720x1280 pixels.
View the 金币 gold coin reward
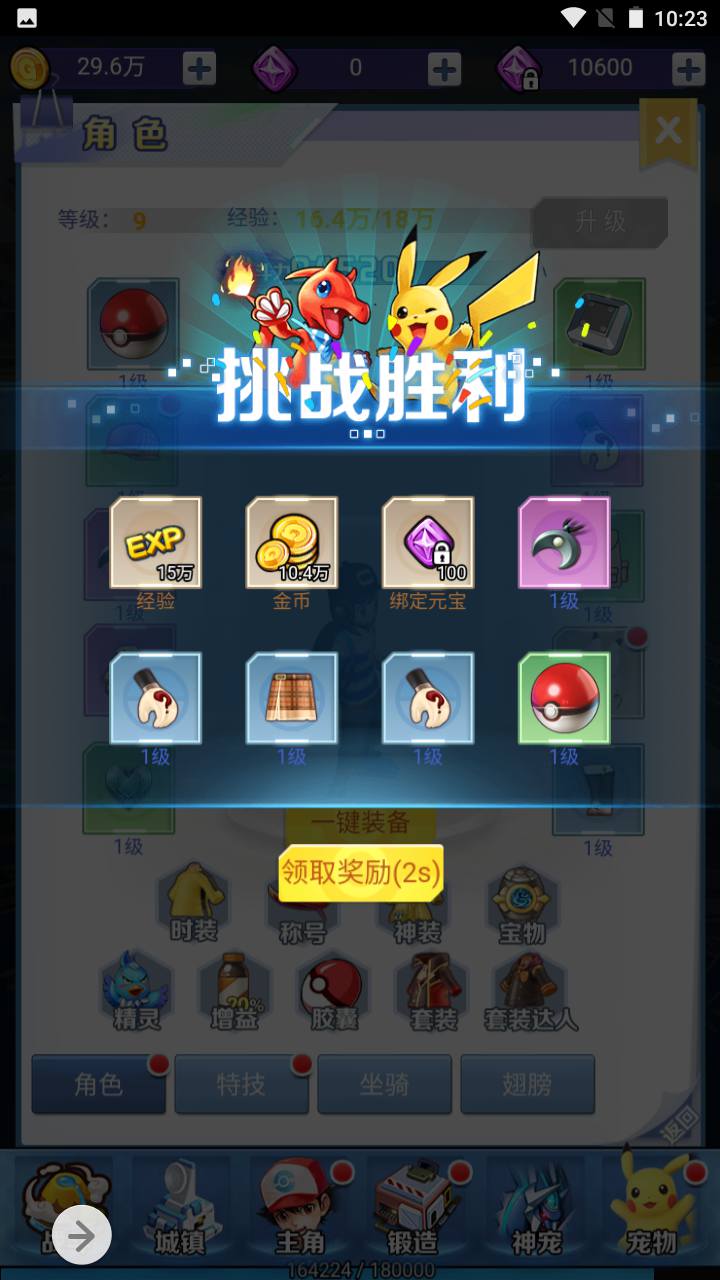point(291,542)
